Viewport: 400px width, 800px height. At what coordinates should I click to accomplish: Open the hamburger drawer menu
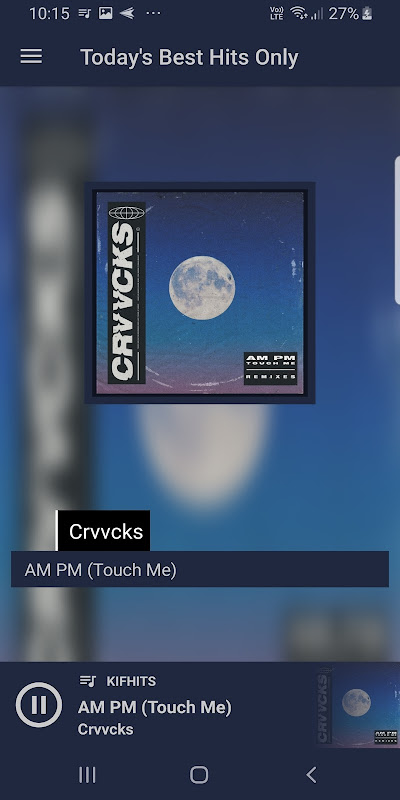click(31, 57)
